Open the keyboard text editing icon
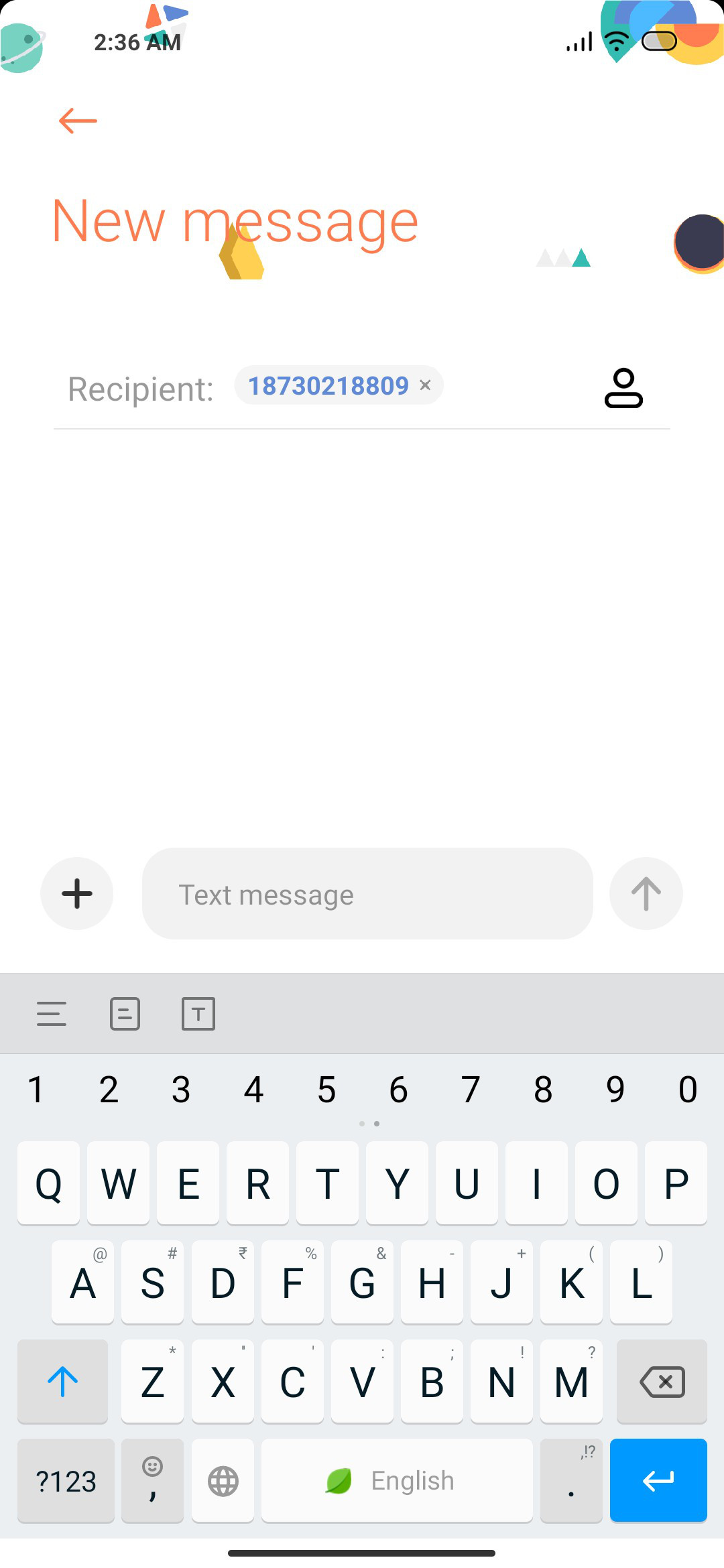Image resolution: width=724 pixels, height=1568 pixels. (x=198, y=1014)
